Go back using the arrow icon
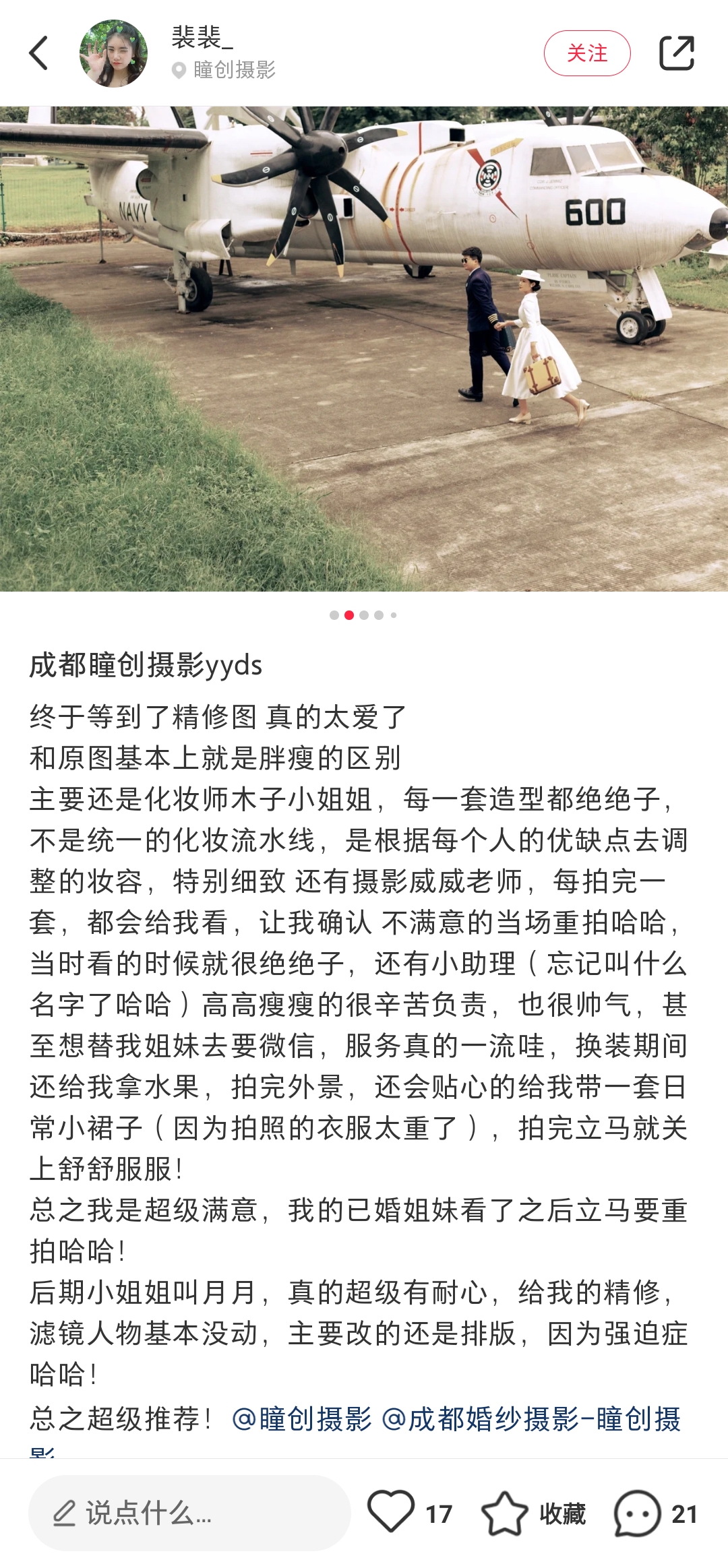 pyautogui.click(x=39, y=53)
